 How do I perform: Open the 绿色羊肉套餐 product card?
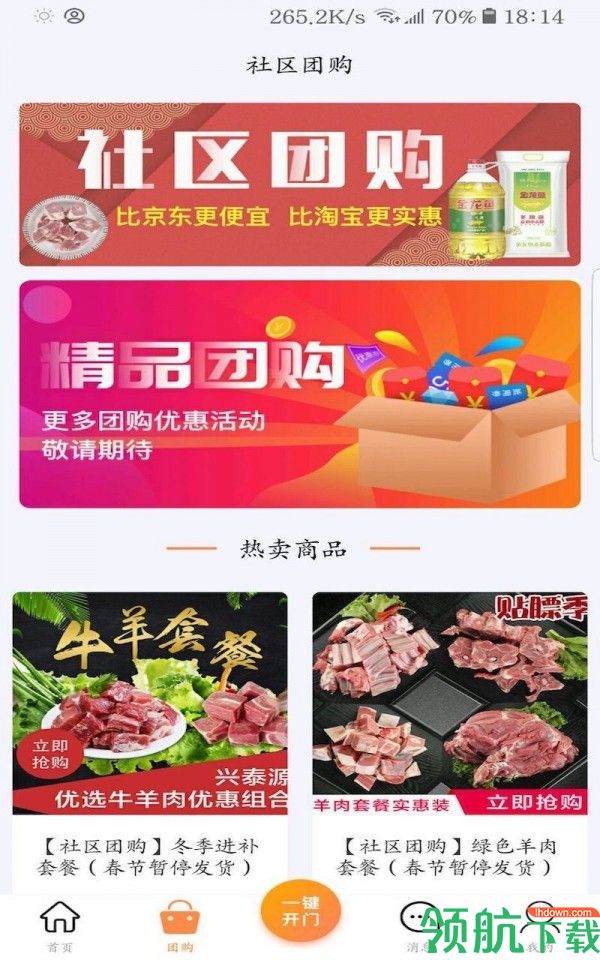click(x=448, y=740)
